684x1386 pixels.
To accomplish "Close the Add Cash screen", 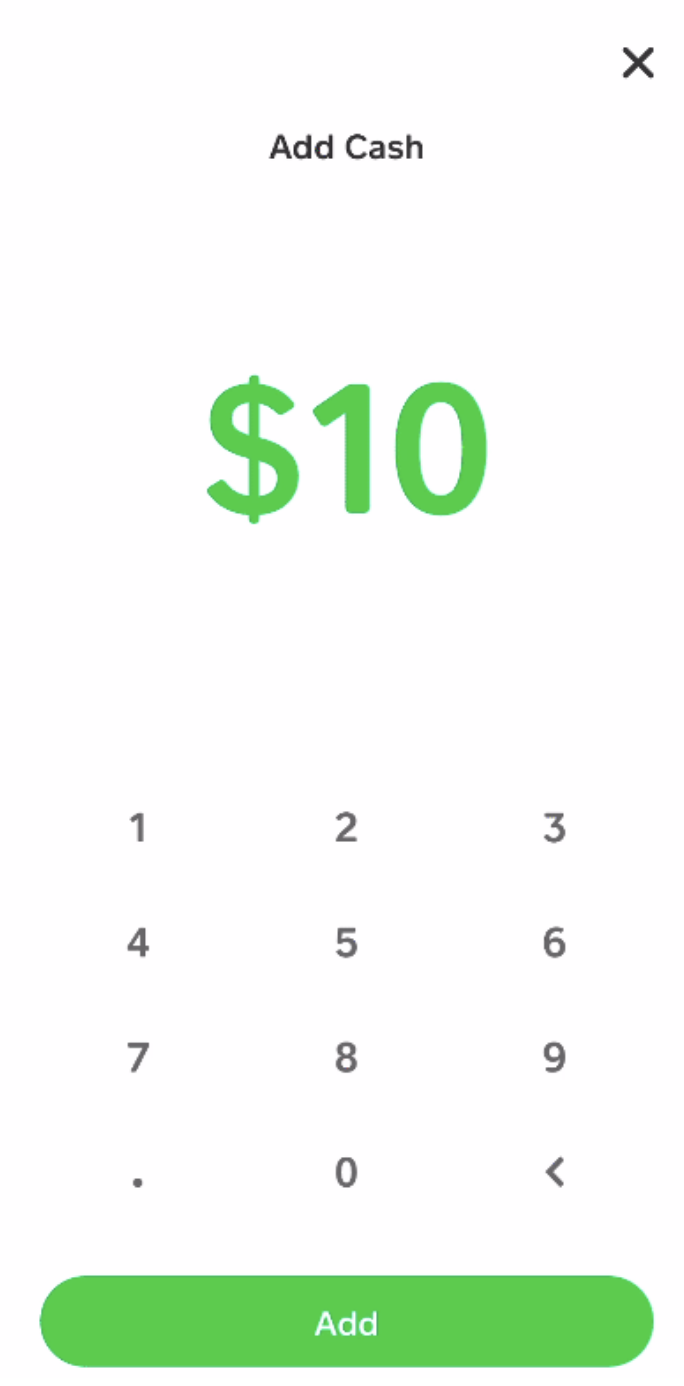I will coord(638,63).
